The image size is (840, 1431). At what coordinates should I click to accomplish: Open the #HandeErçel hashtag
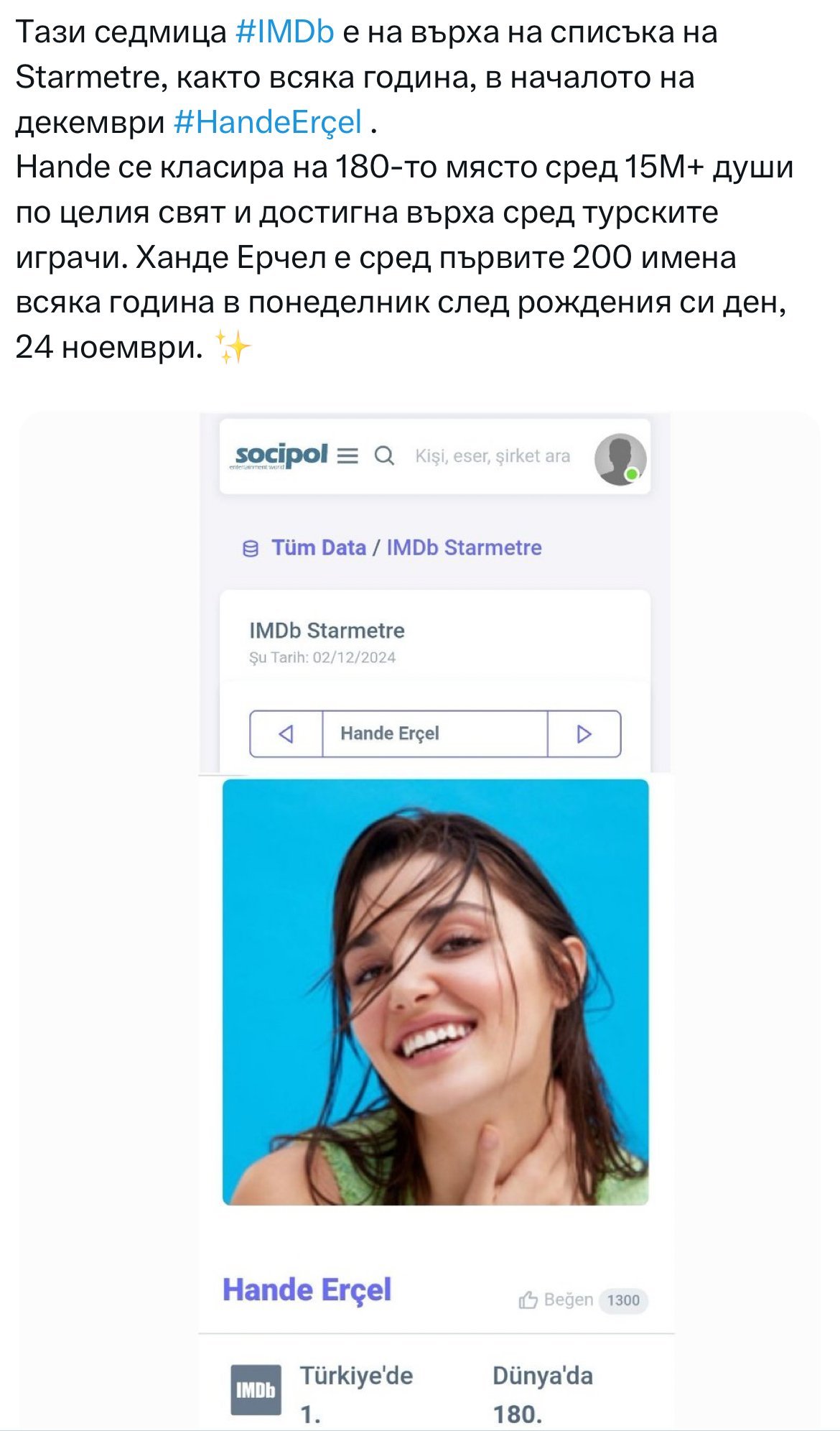268,123
